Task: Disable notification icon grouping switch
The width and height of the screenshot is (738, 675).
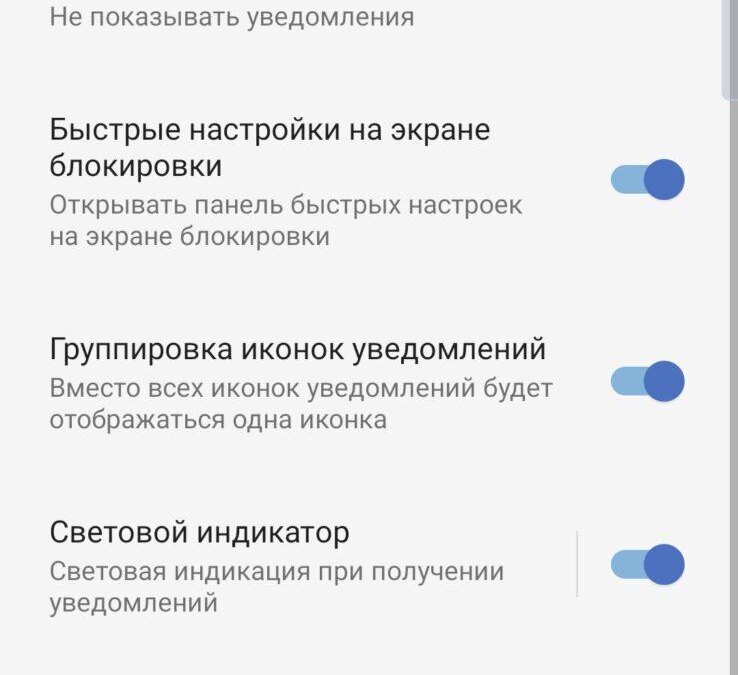Action: click(647, 381)
